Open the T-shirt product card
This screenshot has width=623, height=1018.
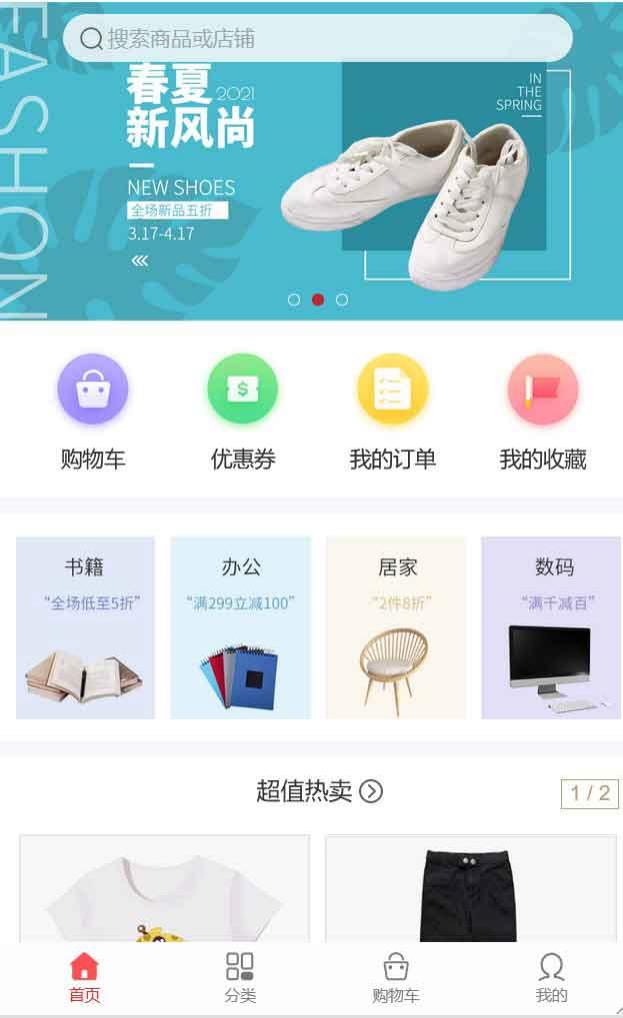tap(165, 890)
